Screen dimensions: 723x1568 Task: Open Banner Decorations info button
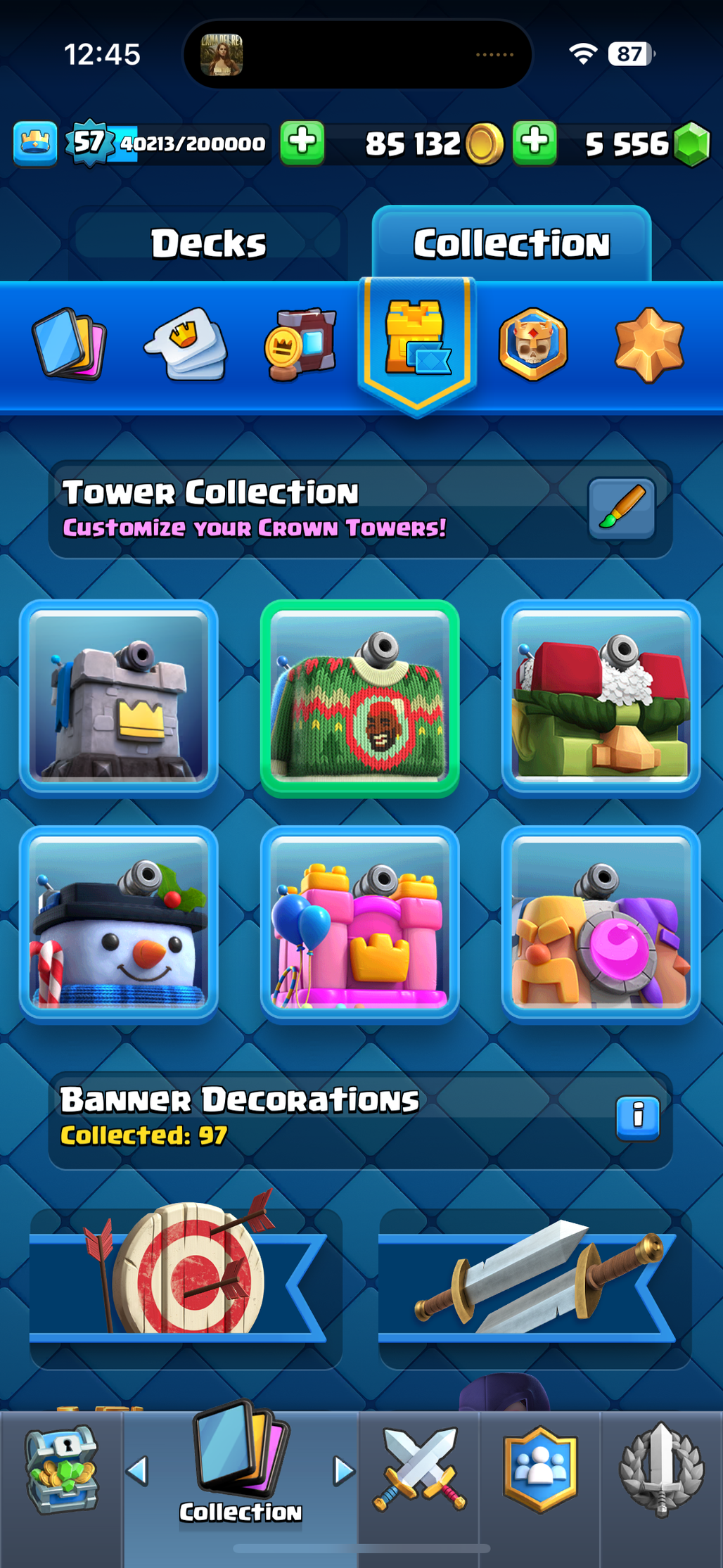coord(637,1117)
